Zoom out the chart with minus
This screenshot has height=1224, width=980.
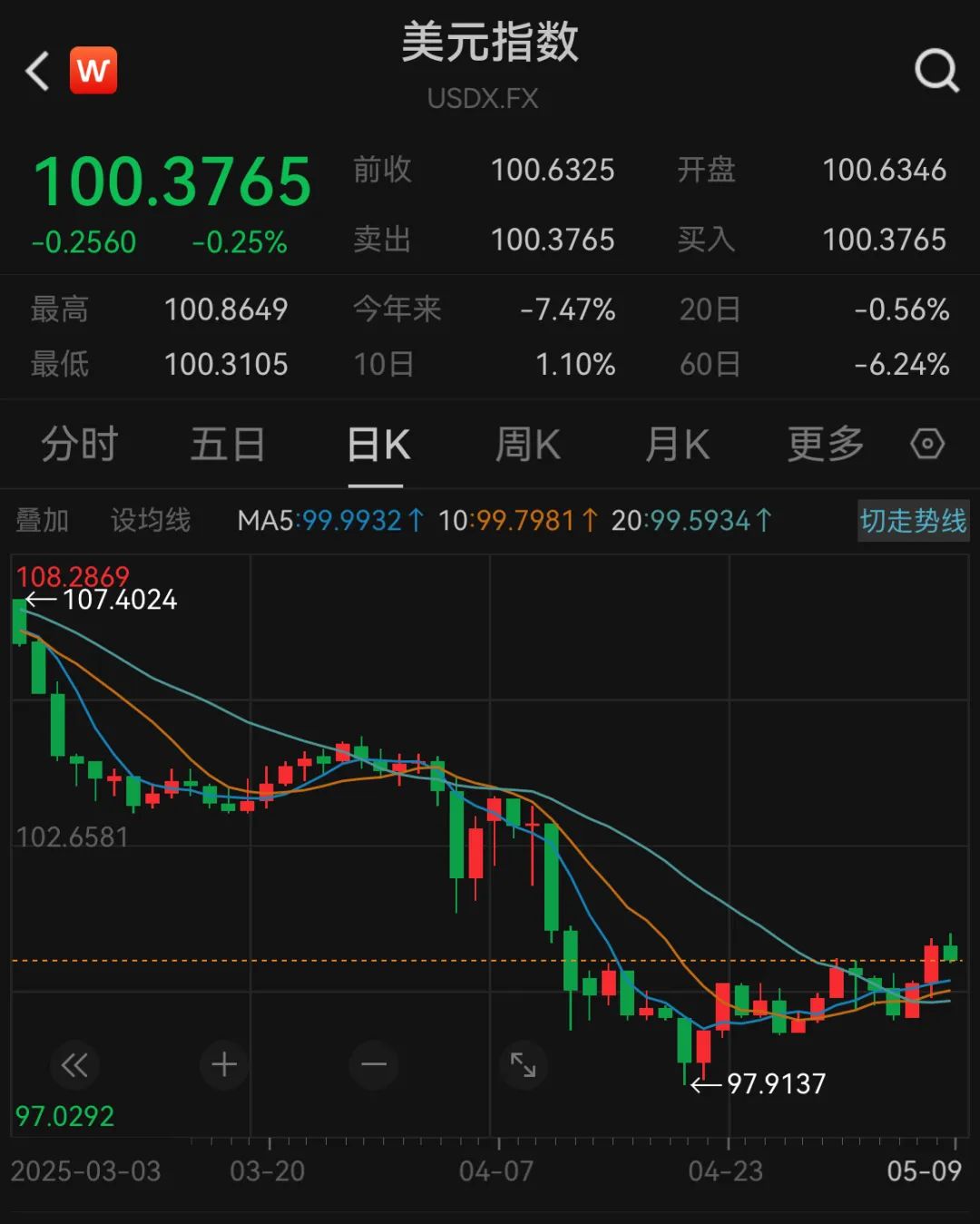pos(374,1064)
